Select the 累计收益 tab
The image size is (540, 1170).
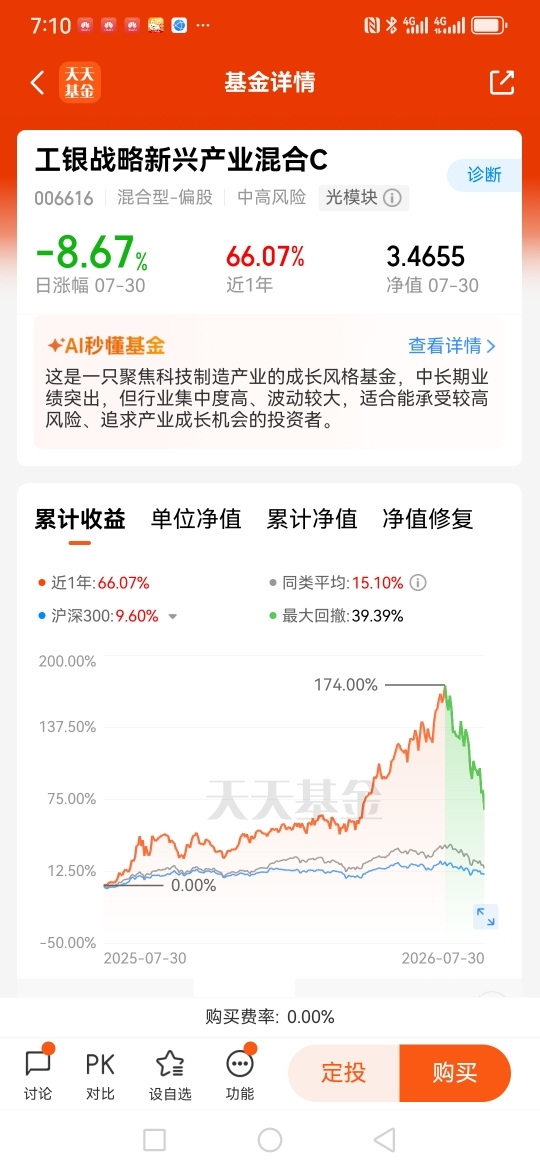point(80,519)
